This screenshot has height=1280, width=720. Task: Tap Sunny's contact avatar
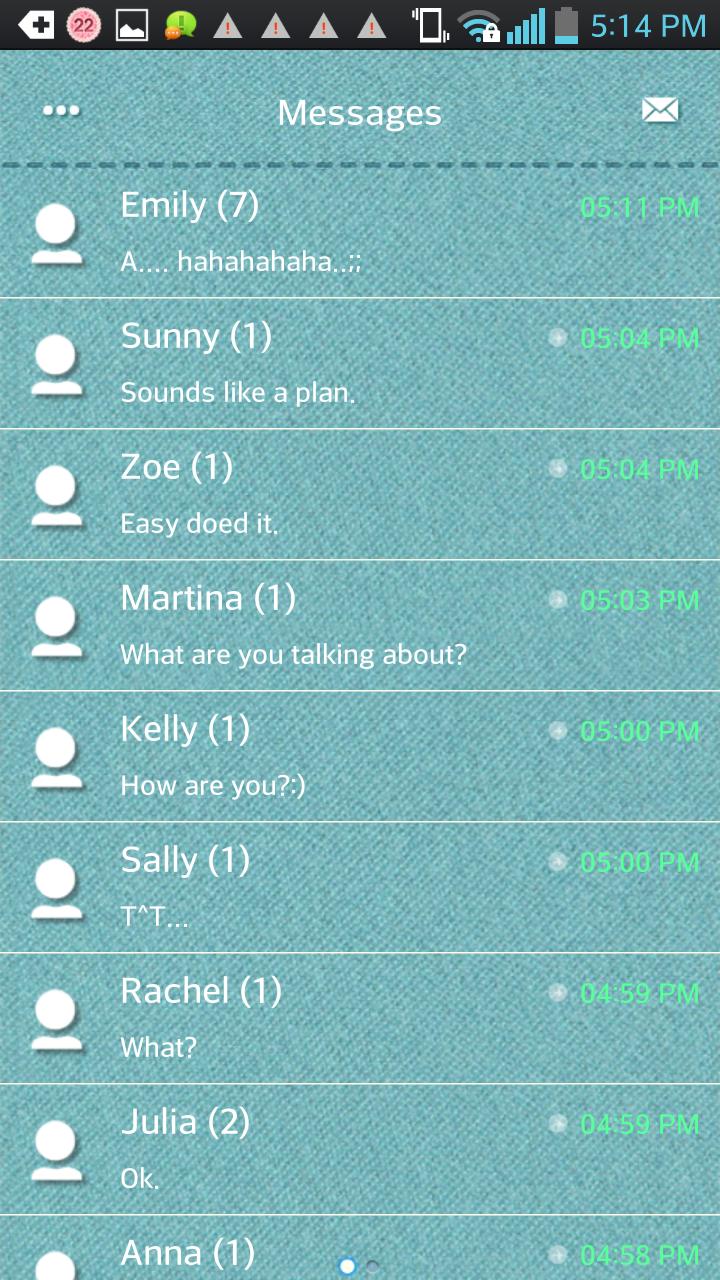click(57, 362)
